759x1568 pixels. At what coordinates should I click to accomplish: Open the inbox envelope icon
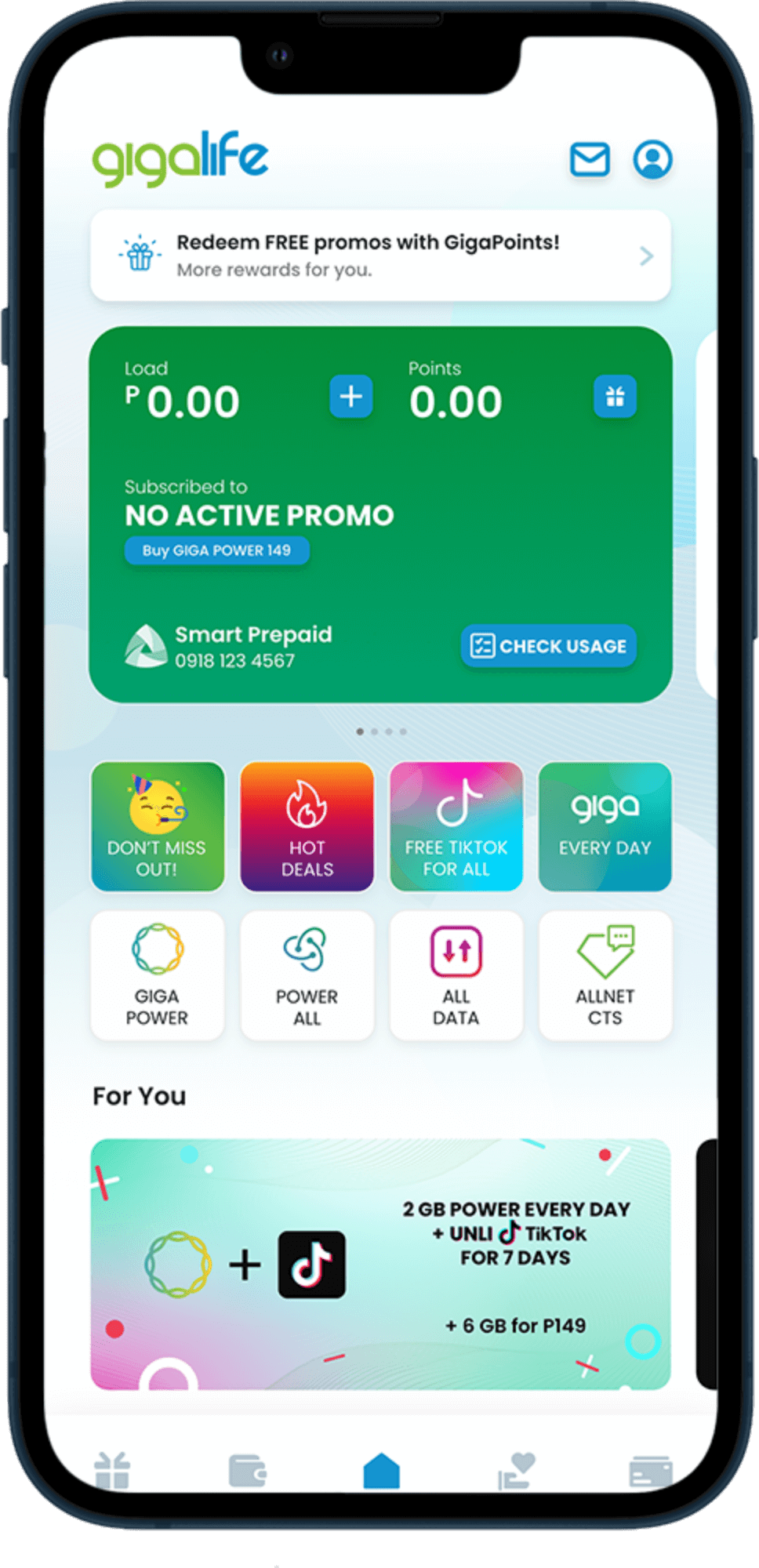590,160
